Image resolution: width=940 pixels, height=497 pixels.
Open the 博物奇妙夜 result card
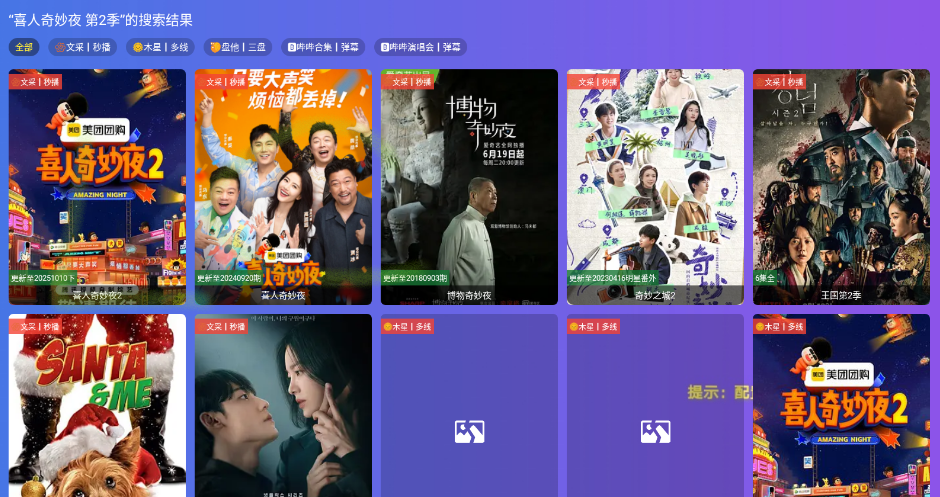[x=469, y=186]
